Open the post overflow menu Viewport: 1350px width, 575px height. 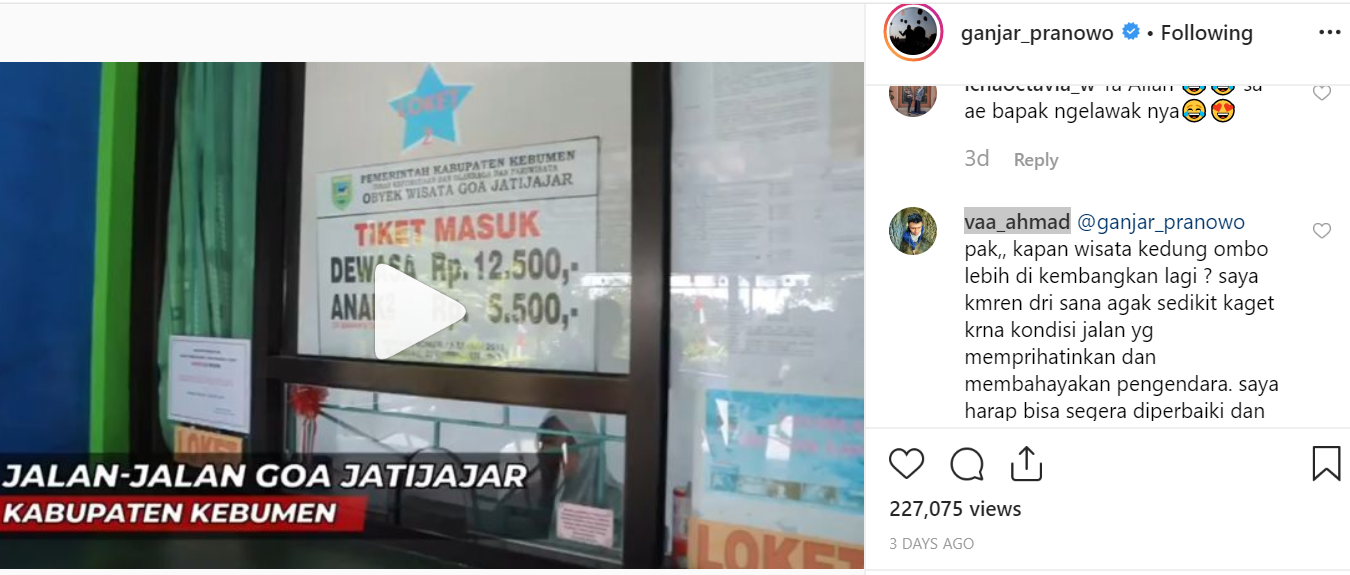pyautogui.click(x=1329, y=33)
